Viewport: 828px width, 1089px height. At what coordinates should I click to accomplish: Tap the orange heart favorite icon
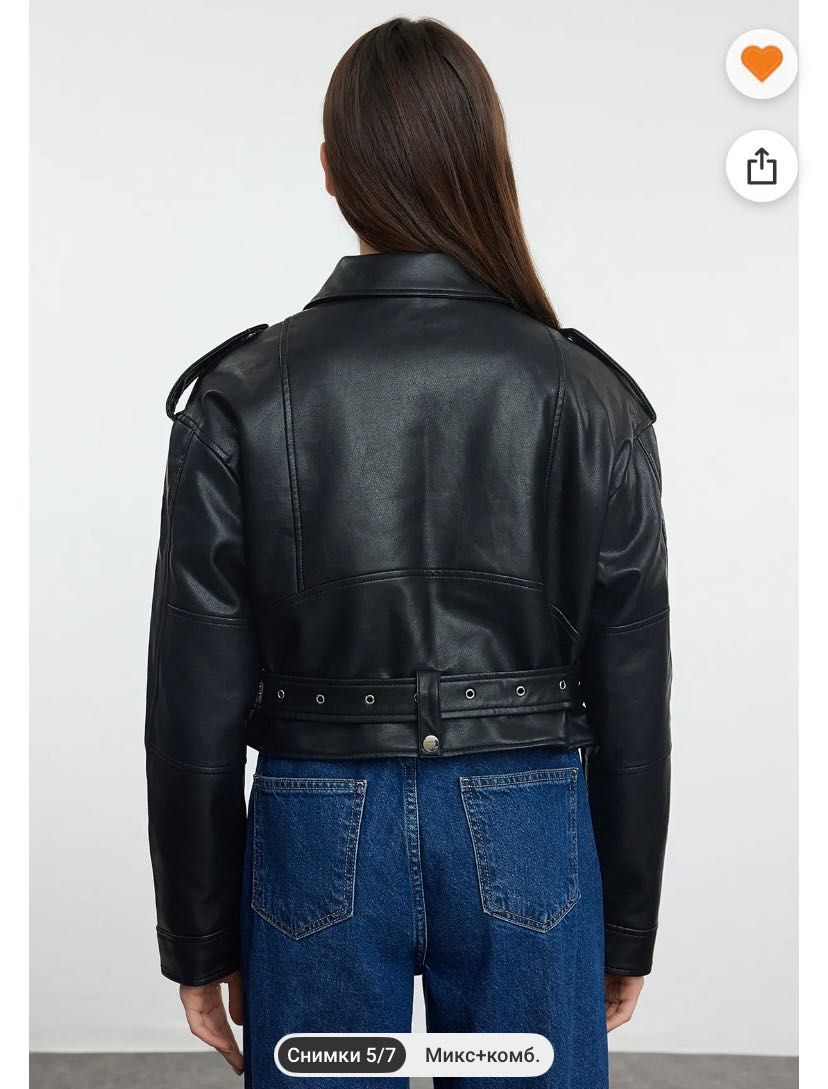[761, 64]
